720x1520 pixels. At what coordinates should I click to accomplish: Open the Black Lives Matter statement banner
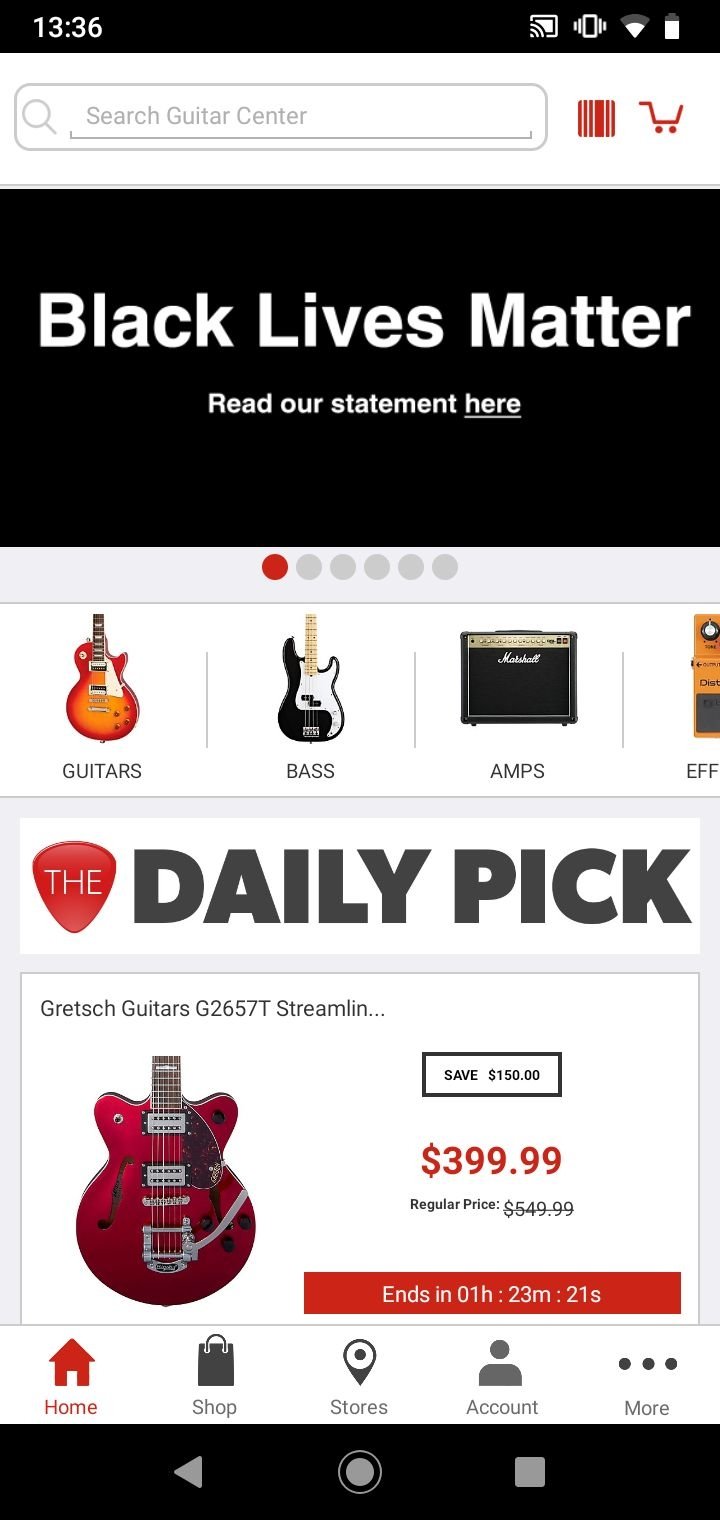[360, 367]
